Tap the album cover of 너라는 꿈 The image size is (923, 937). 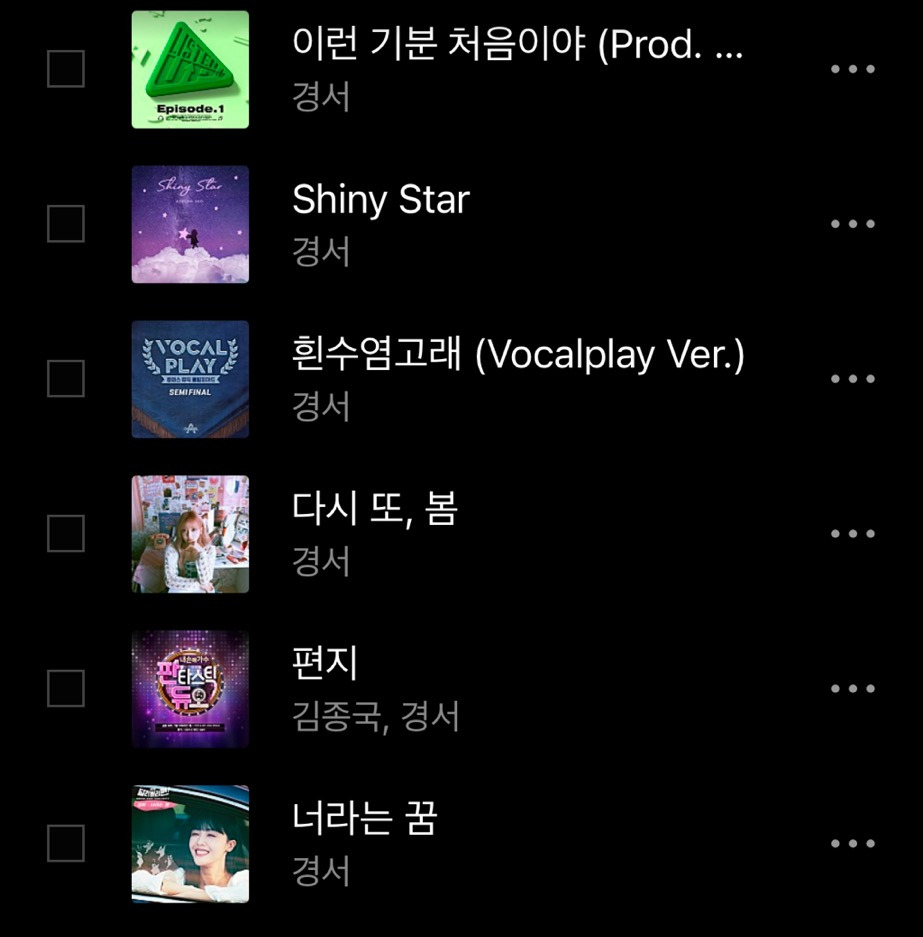[190, 844]
